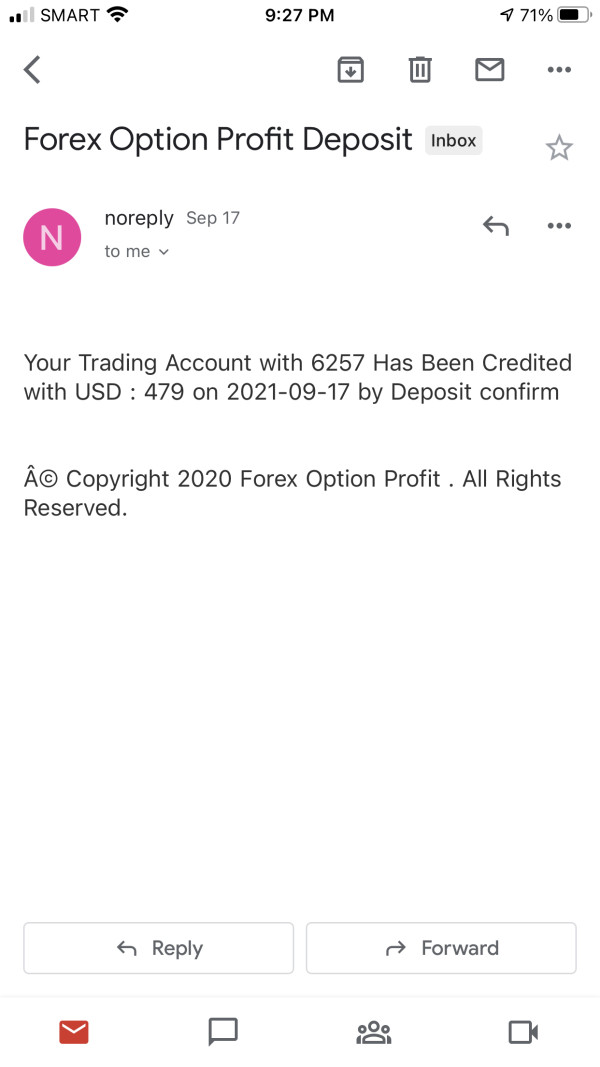The width and height of the screenshot is (600, 1067).
Task: Go back to the inbox list
Action: 32,69
